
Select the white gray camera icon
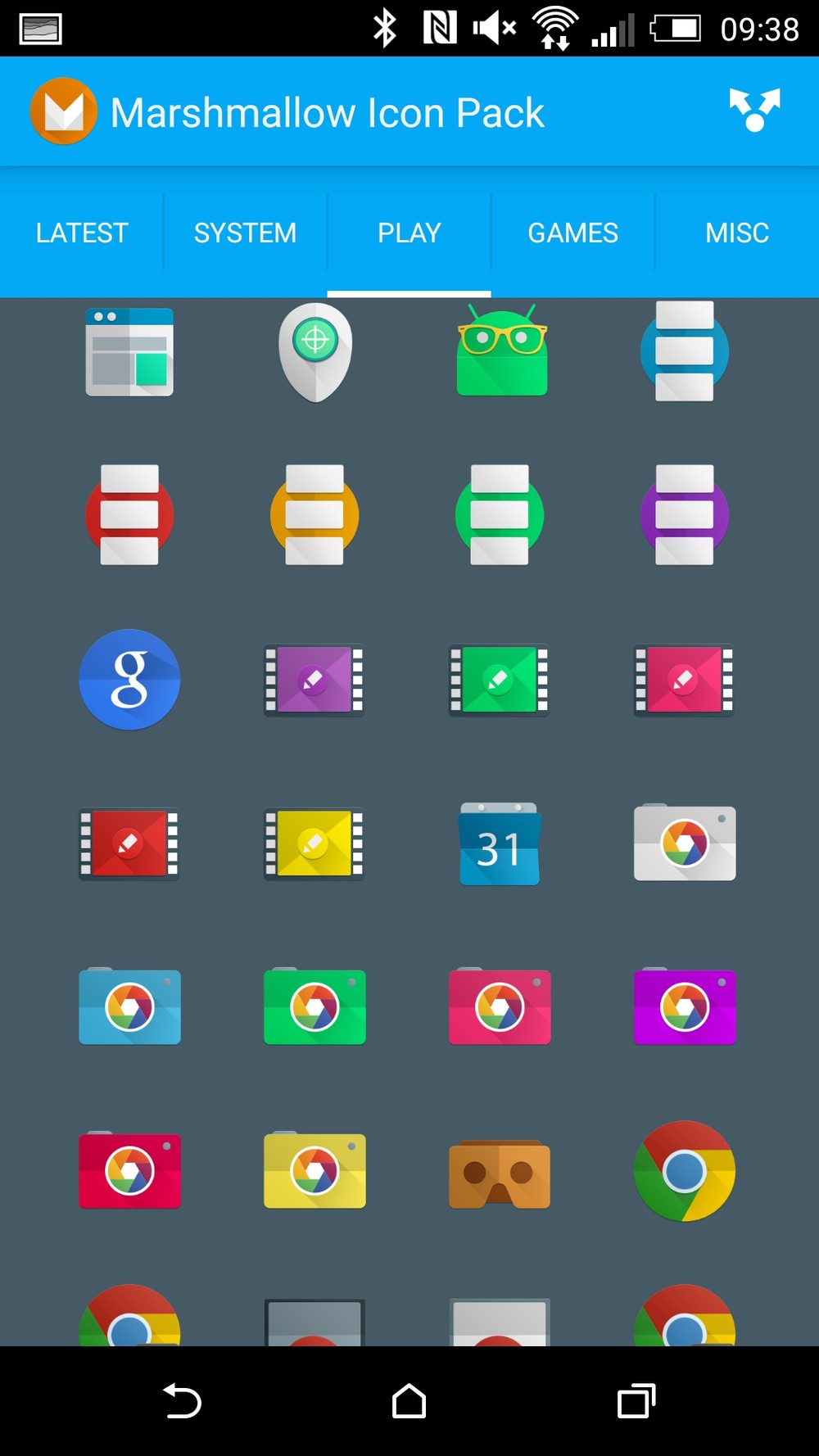[685, 842]
